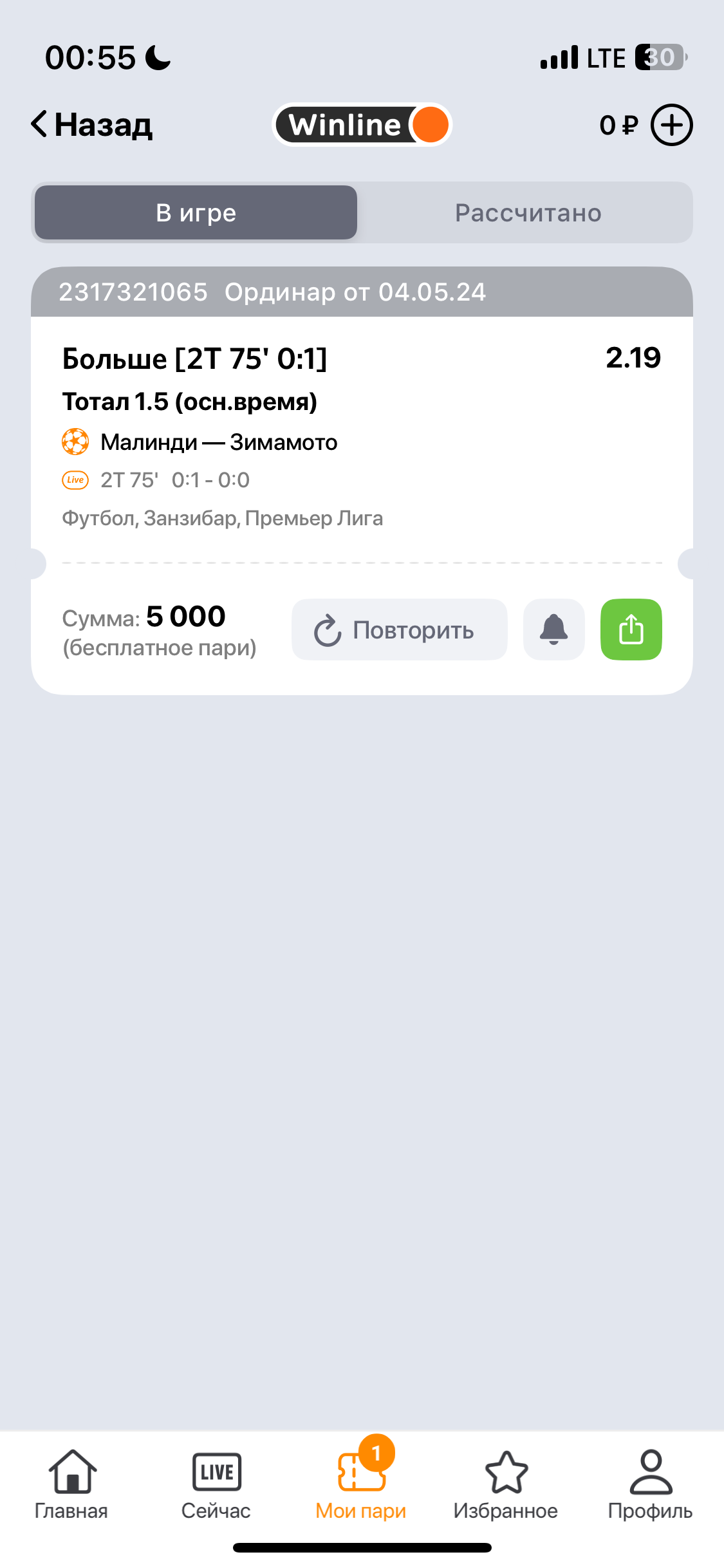Switch to the В игре tab

pos(196,212)
